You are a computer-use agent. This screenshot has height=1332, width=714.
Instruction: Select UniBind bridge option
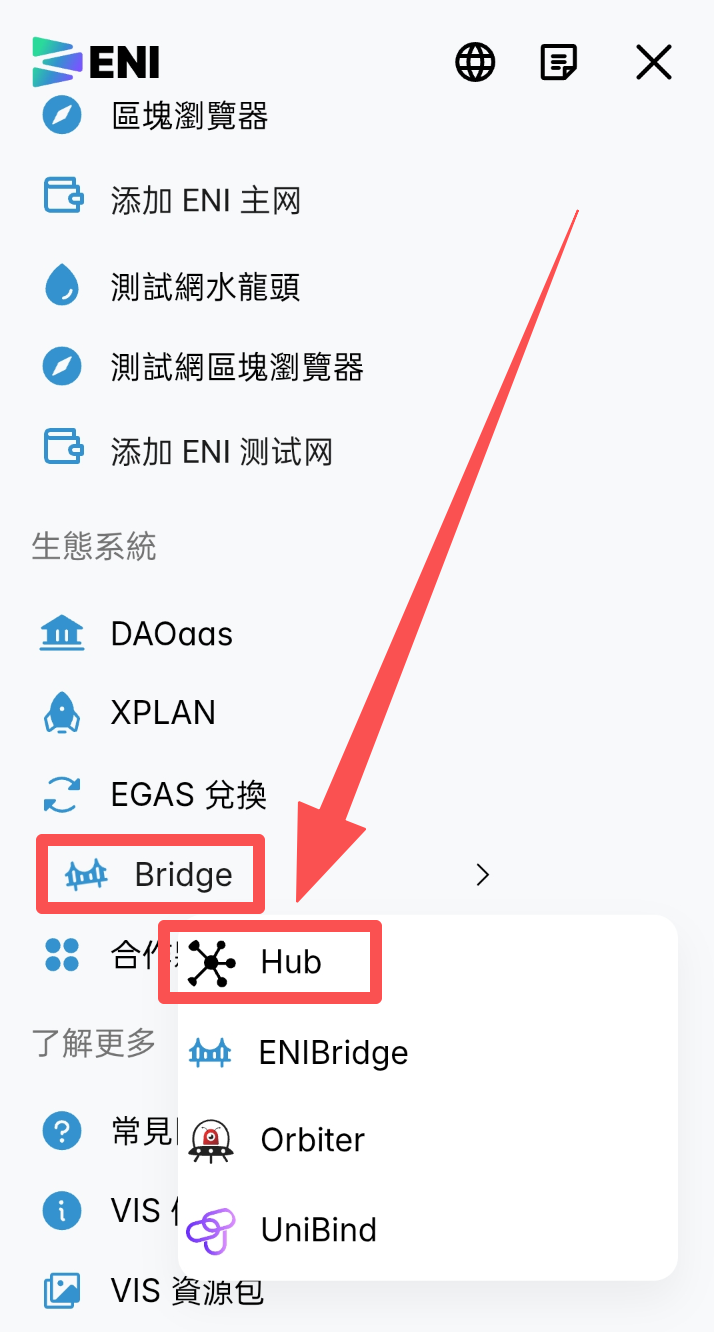pyautogui.click(x=318, y=1229)
